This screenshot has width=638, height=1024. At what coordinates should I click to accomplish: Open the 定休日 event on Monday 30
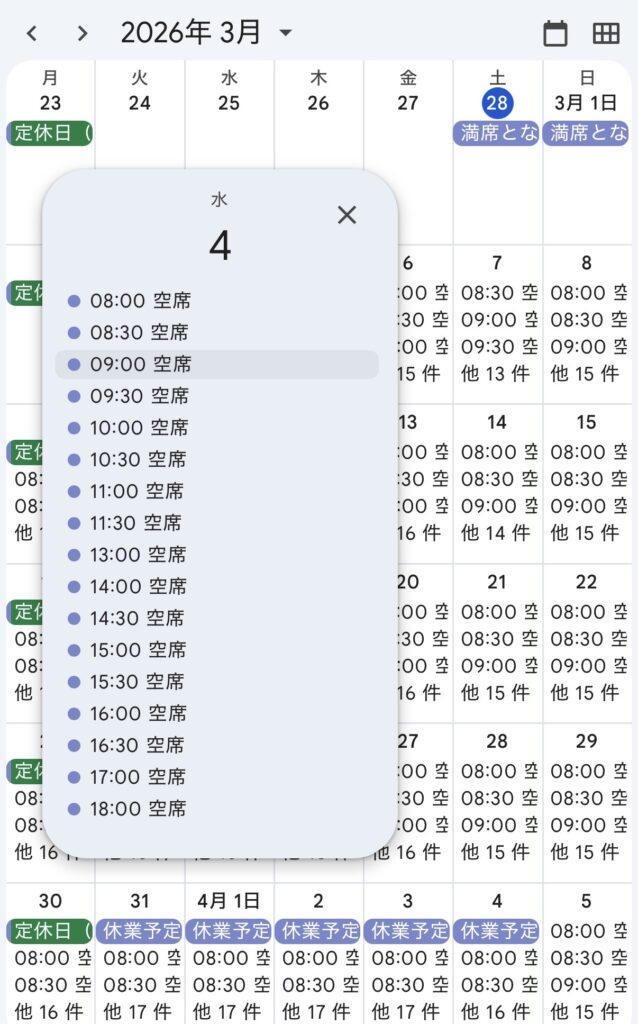[50, 931]
